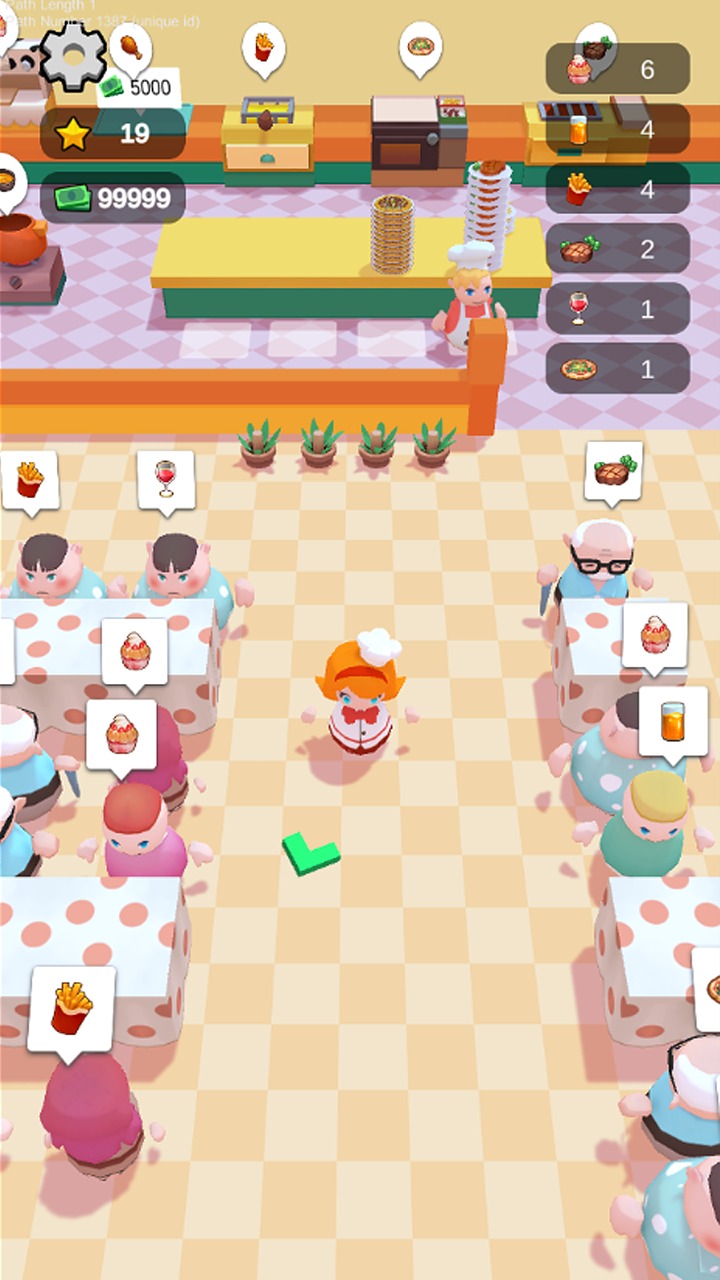The width and height of the screenshot is (720, 1280).
Task: Select the customer wine order bubble
Action: pyautogui.click(x=165, y=479)
